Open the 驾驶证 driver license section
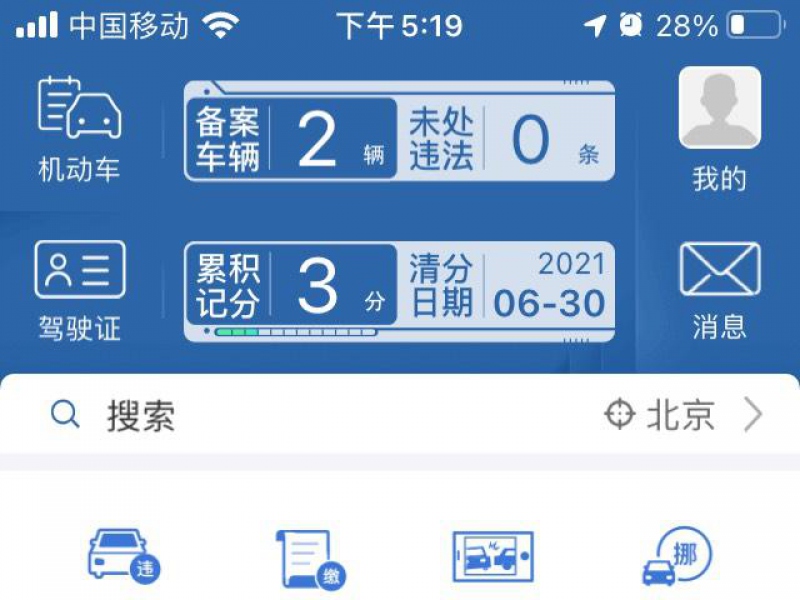Viewport: 800px width, 600px height. click(79, 288)
